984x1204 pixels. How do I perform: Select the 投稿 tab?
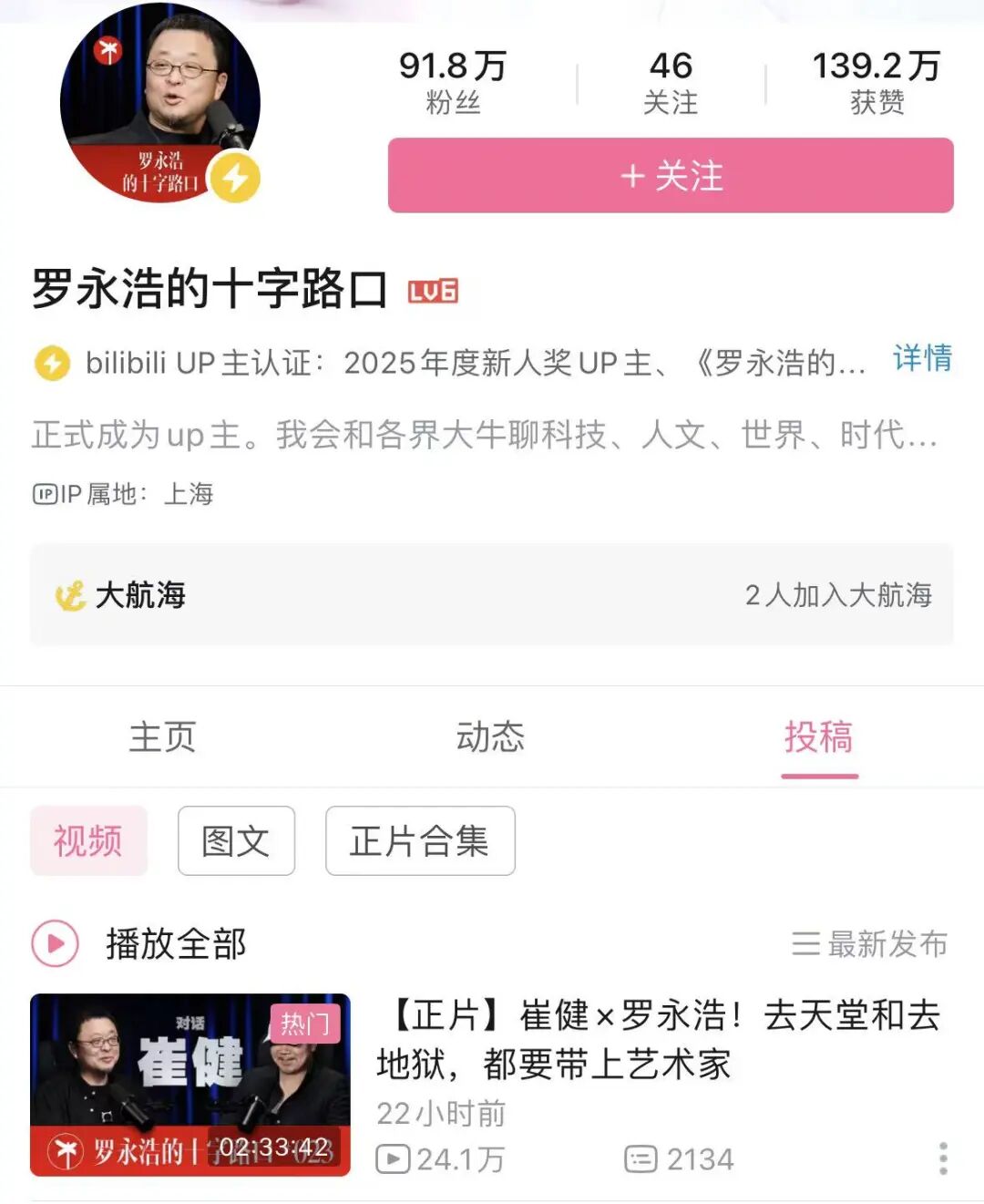[818, 736]
